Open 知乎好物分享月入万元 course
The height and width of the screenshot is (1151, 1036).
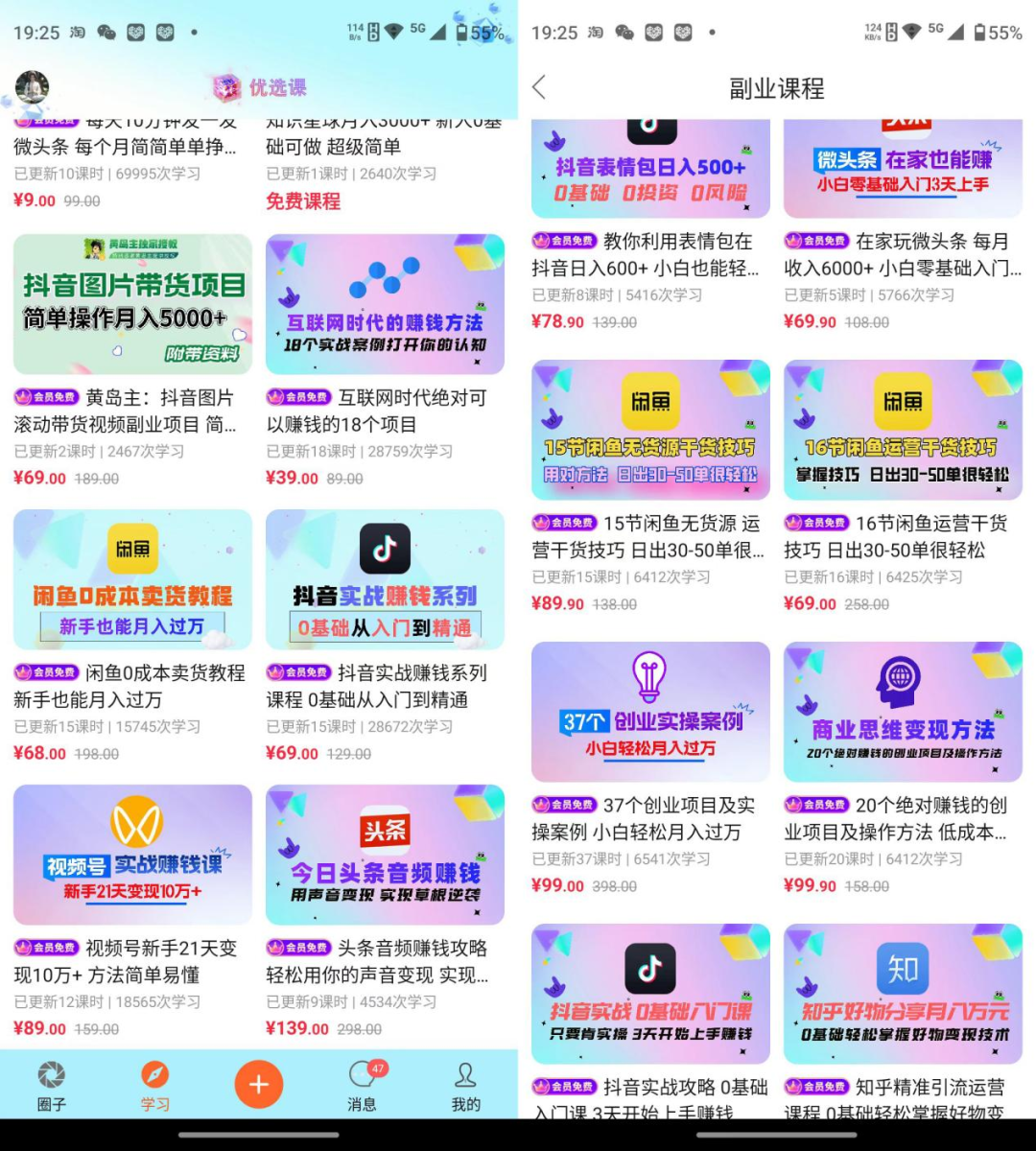(903, 994)
